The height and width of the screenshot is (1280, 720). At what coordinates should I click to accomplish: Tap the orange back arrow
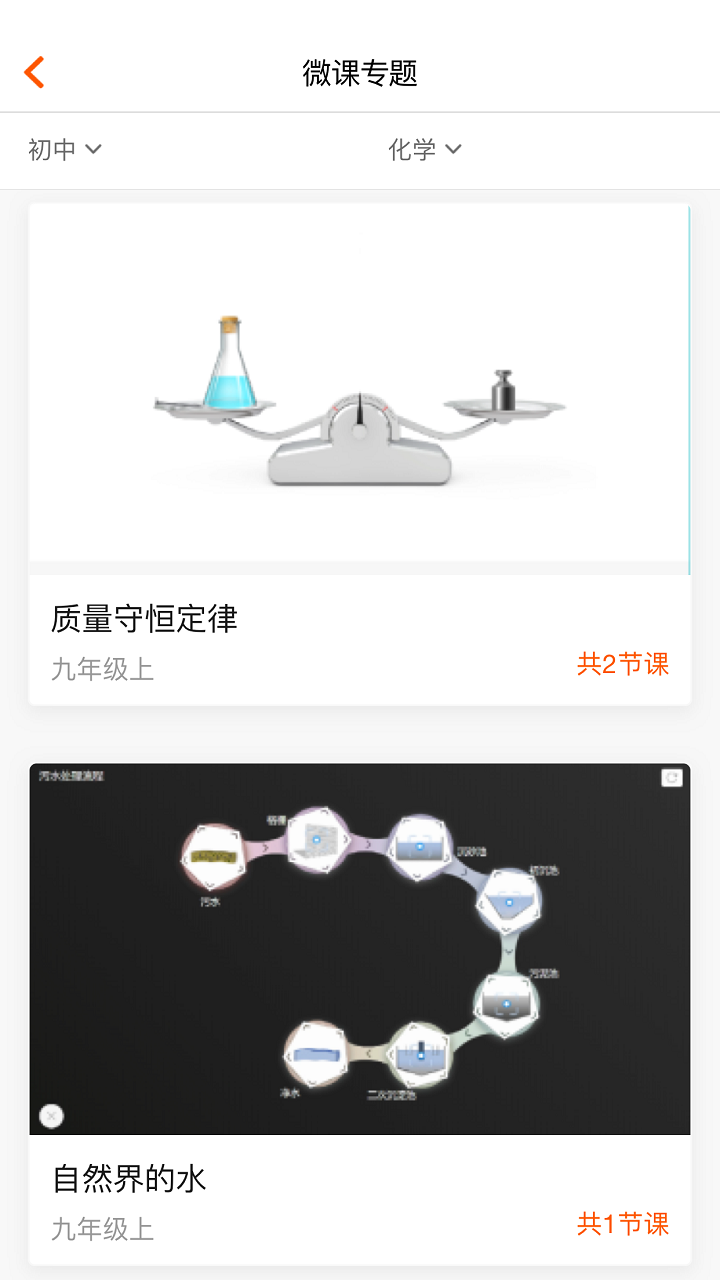pyautogui.click(x=33, y=72)
